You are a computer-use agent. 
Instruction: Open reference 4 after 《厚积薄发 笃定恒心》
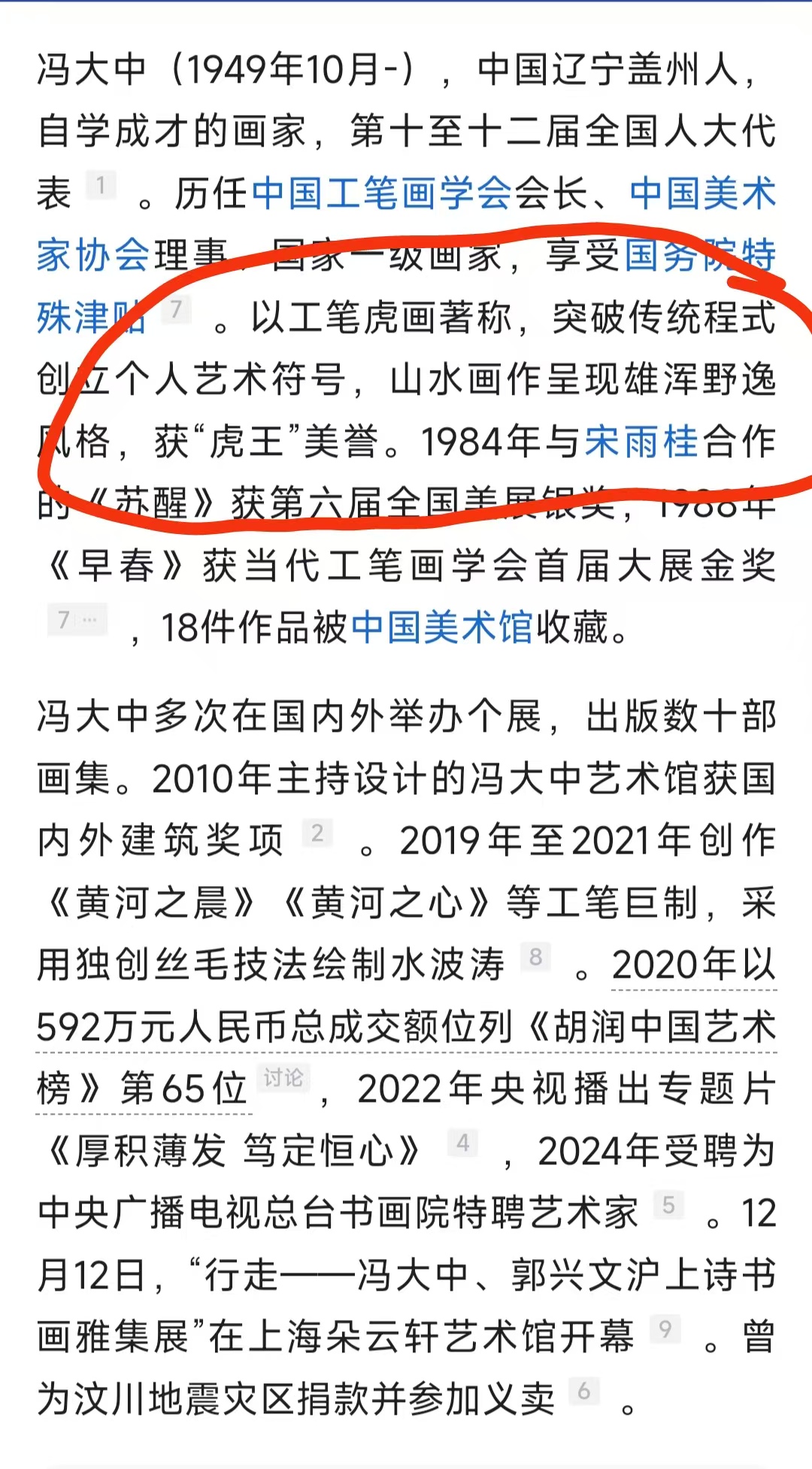[x=462, y=1143]
